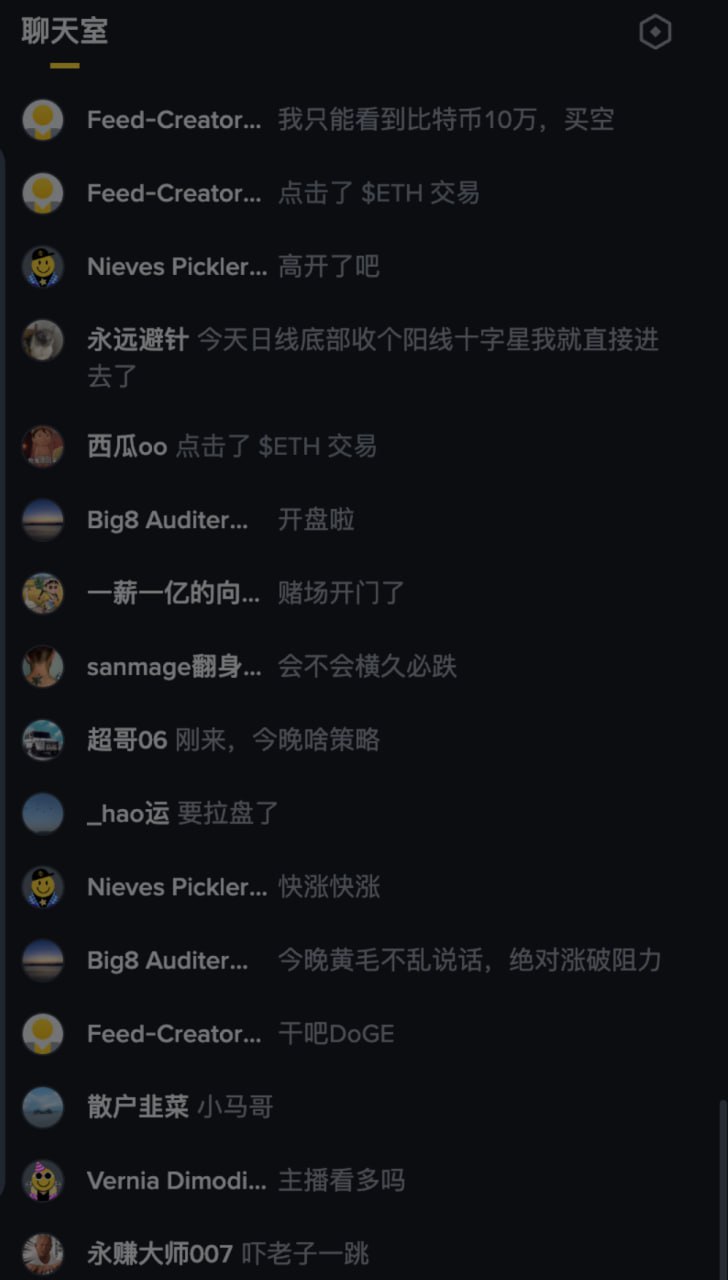Open the hexagon badge icon at top right
Viewport: 728px width, 1280px height.
click(x=655, y=31)
